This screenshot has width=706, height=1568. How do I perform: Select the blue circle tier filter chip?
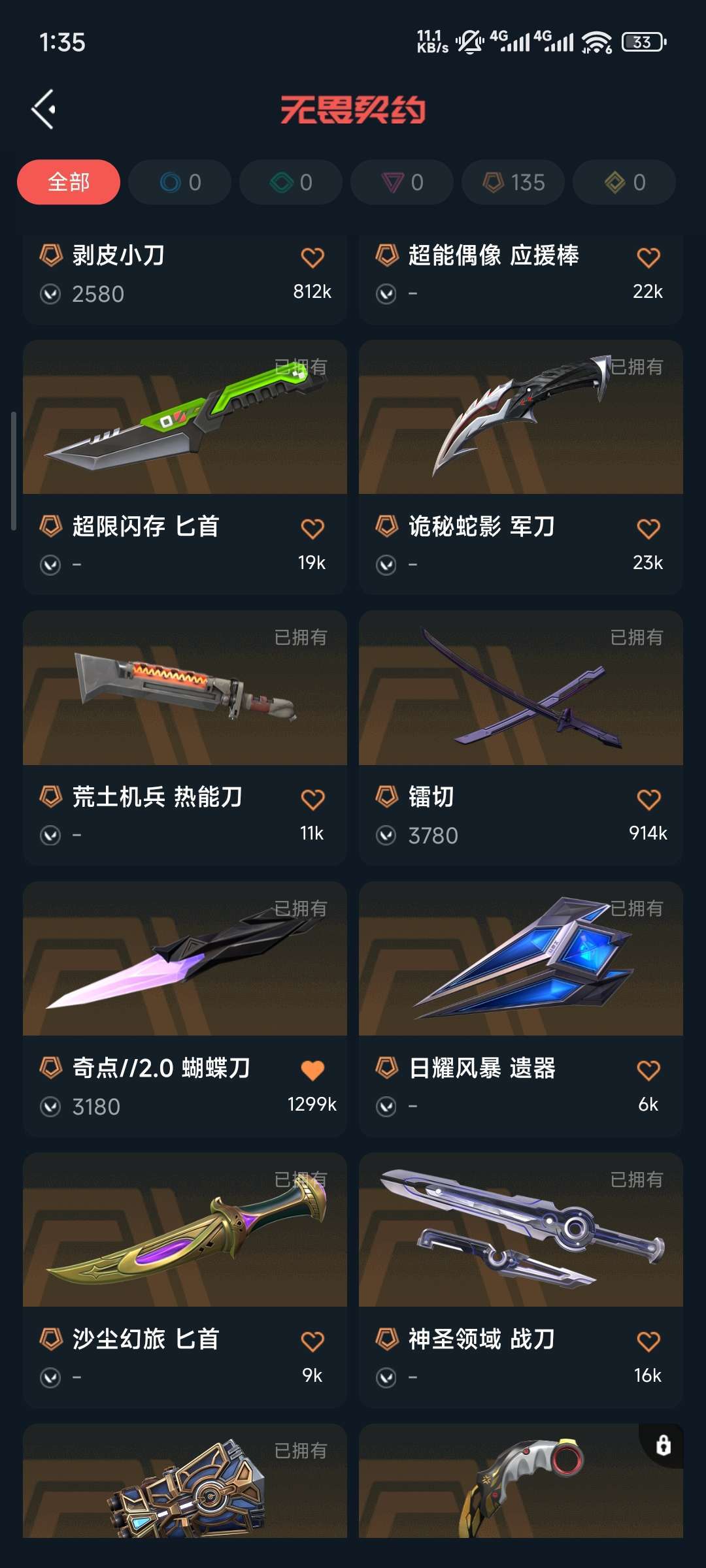[180, 182]
